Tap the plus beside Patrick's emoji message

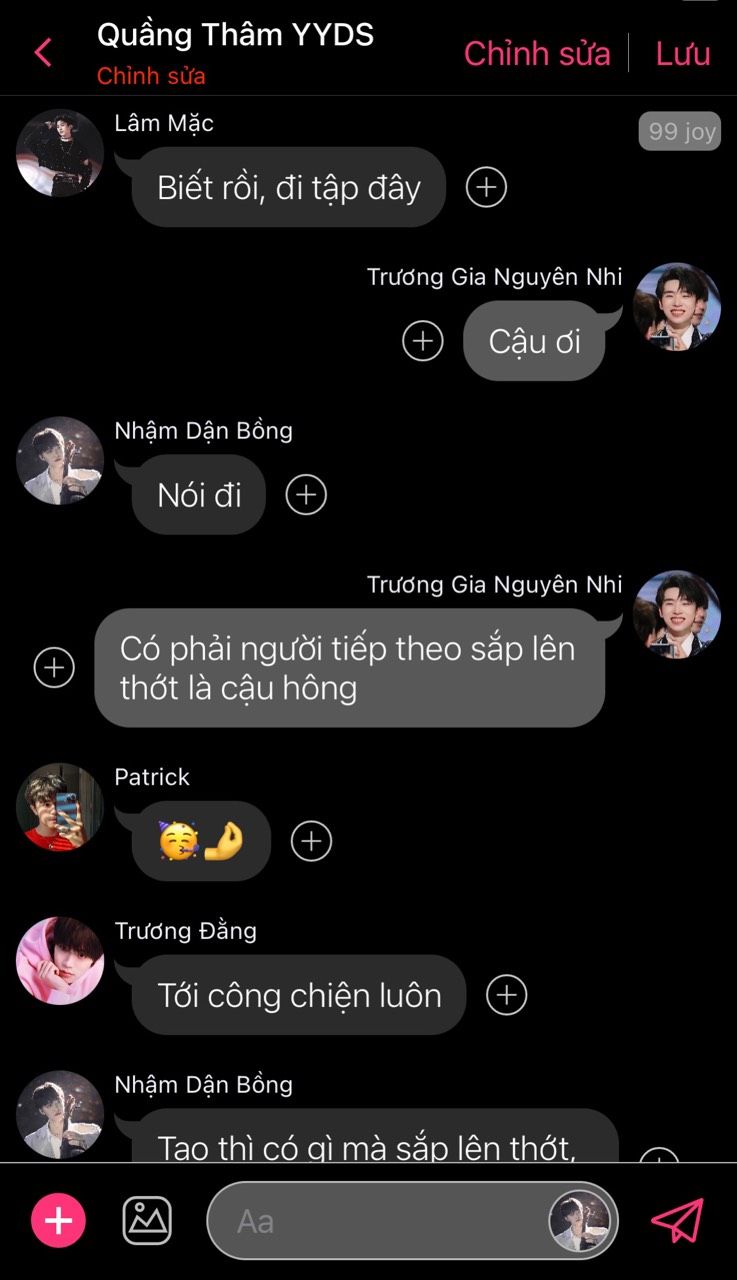pyautogui.click(x=311, y=841)
